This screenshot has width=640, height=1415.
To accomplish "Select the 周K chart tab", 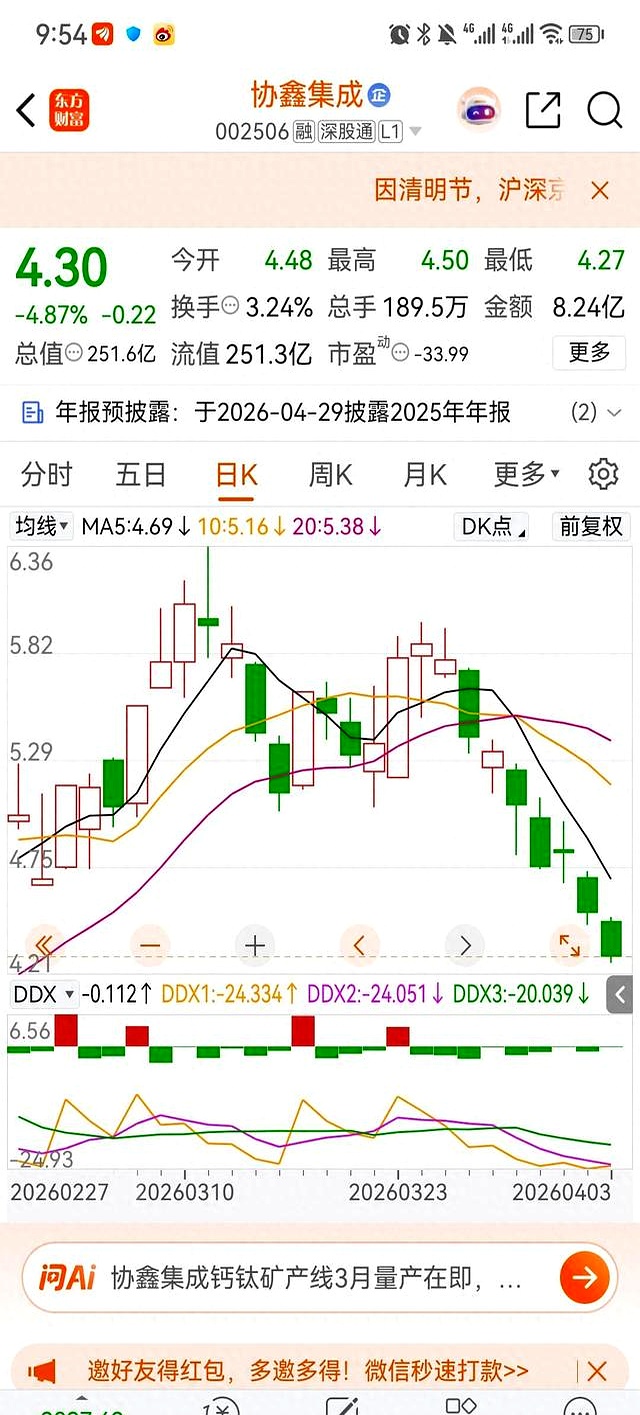I will (330, 474).
